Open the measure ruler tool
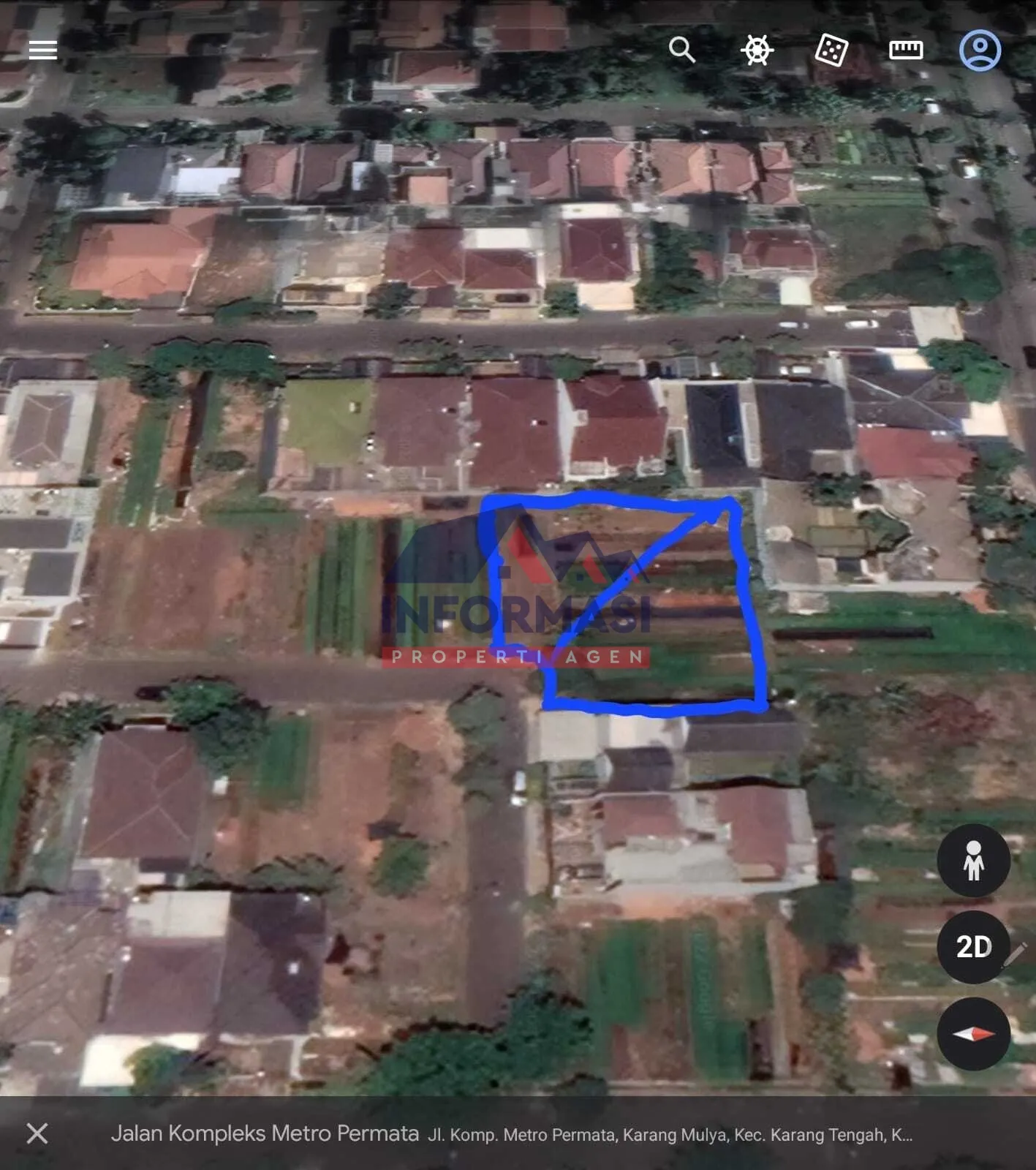 pos(905,50)
